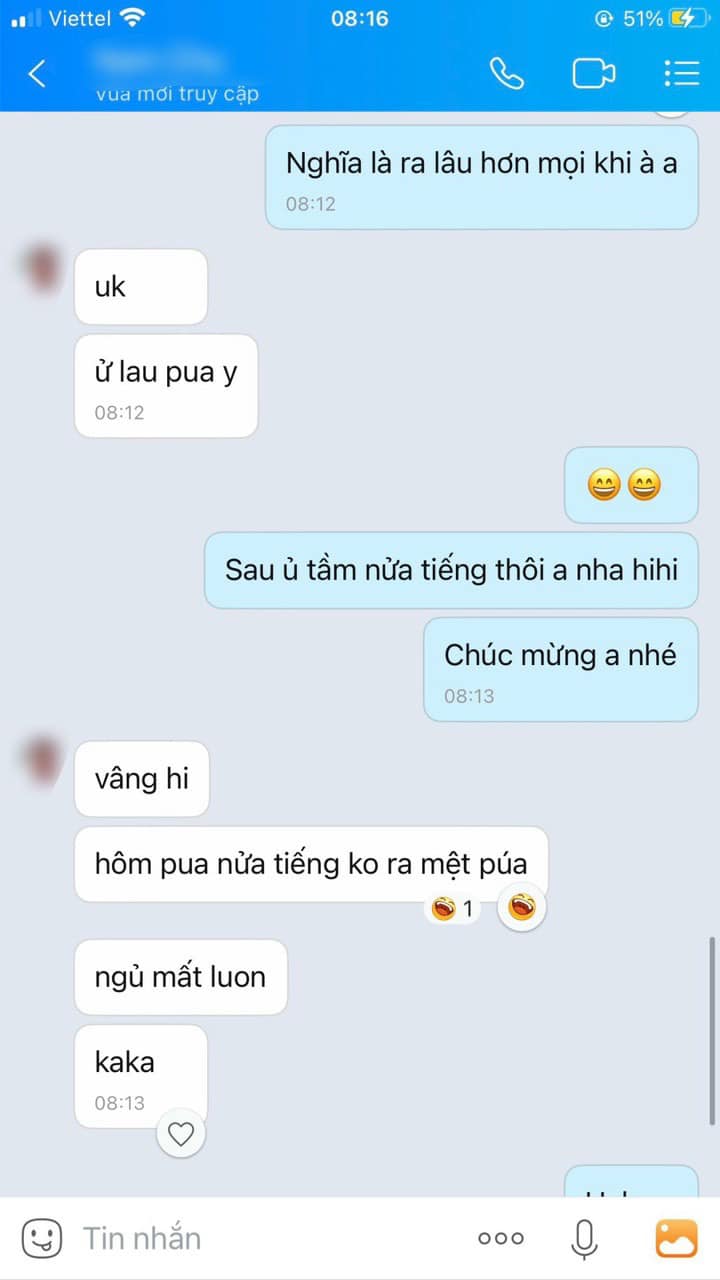This screenshot has height=1280, width=720.
Task: View reactions on hôm pua nửa tiếng message
Action: point(453,909)
